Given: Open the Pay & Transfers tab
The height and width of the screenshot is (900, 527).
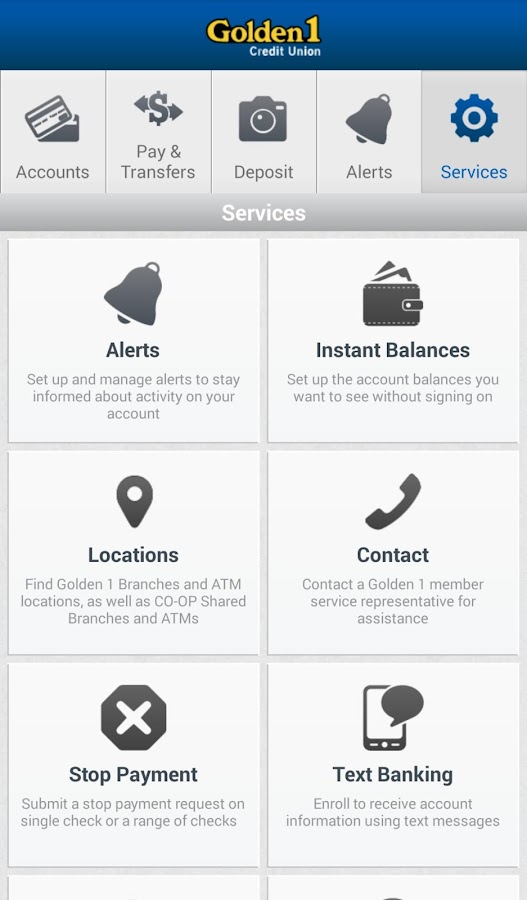Looking at the screenshot, I should tap(158, 132).
